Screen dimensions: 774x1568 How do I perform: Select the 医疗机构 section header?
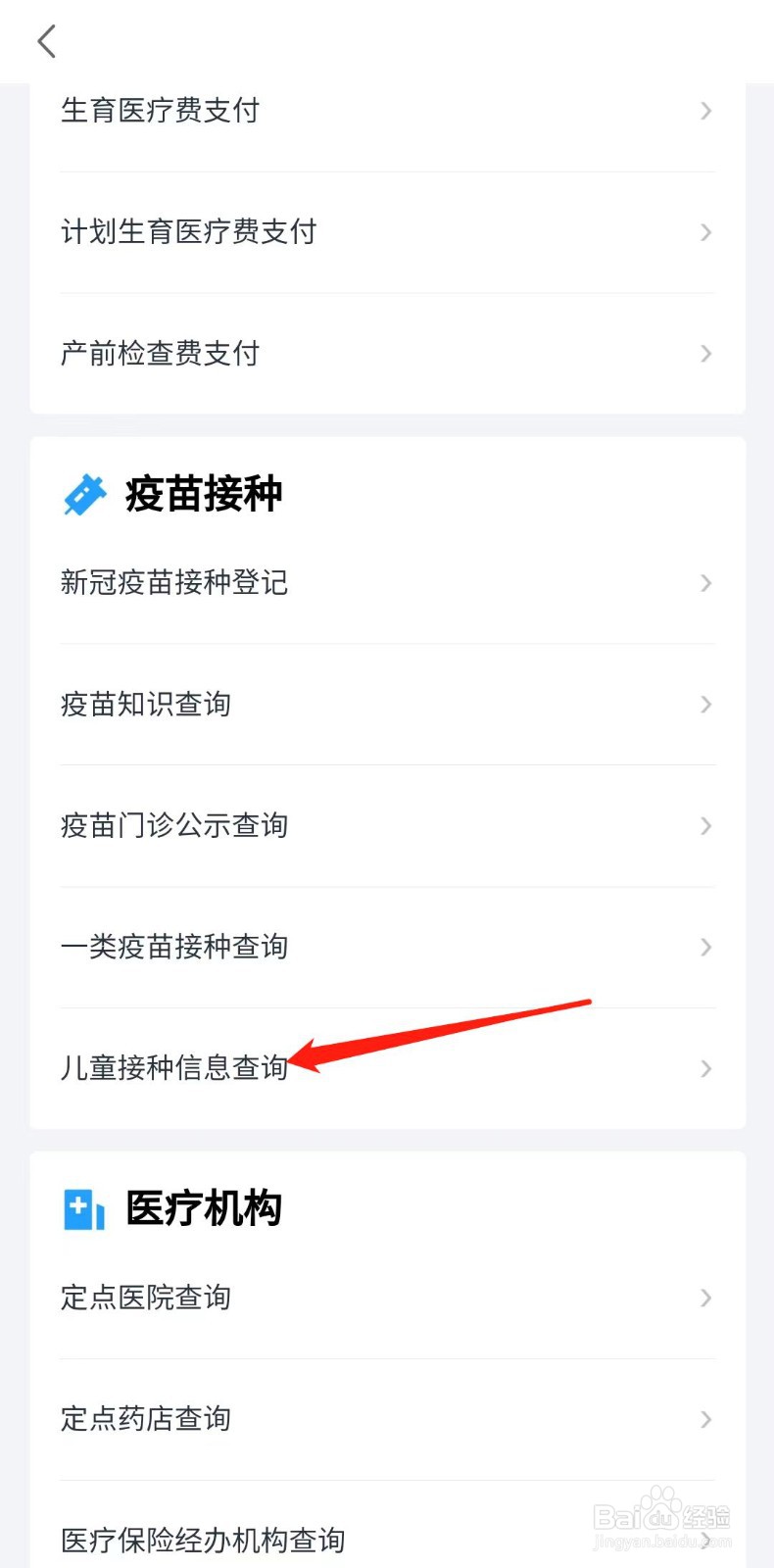coord(203,1210)
